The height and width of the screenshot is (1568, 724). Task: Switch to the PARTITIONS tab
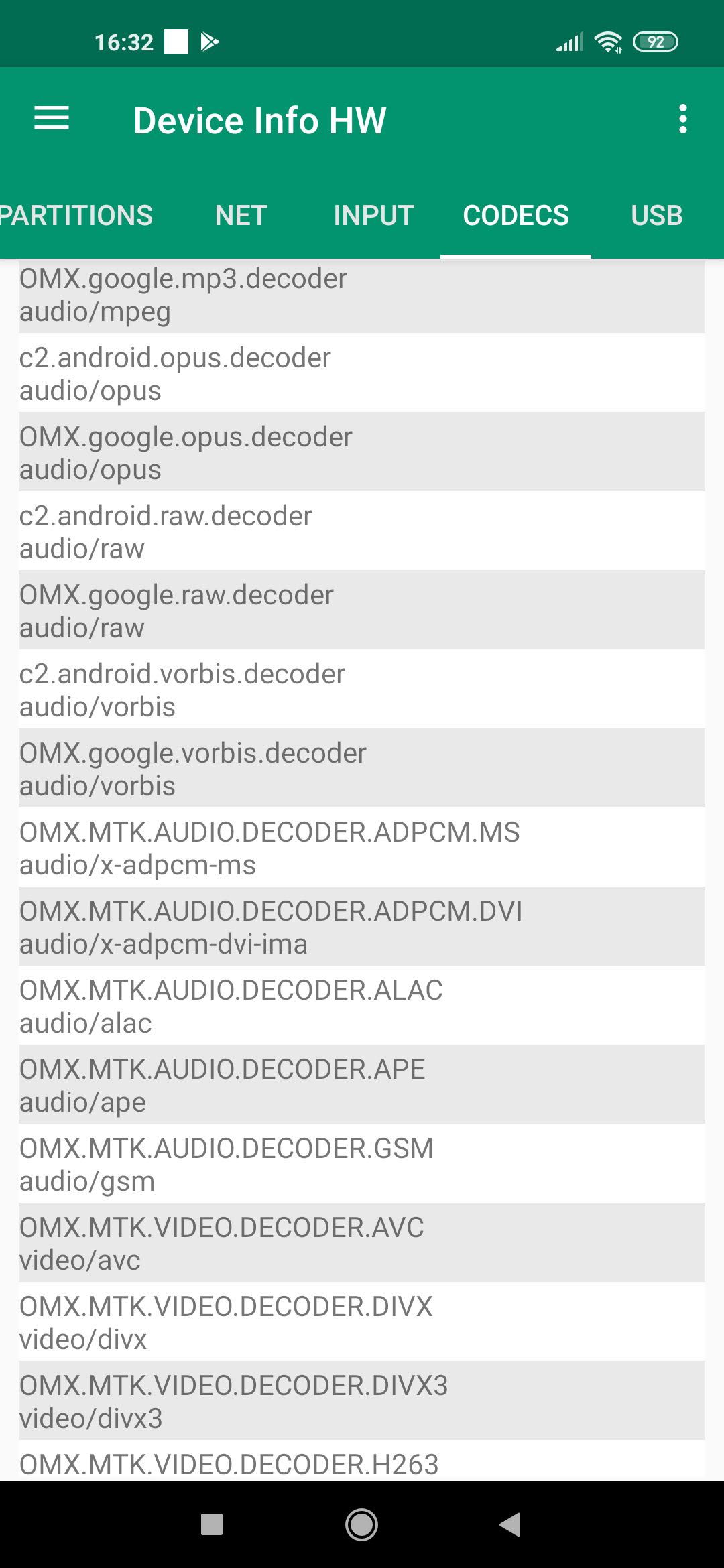pos(76,216)
